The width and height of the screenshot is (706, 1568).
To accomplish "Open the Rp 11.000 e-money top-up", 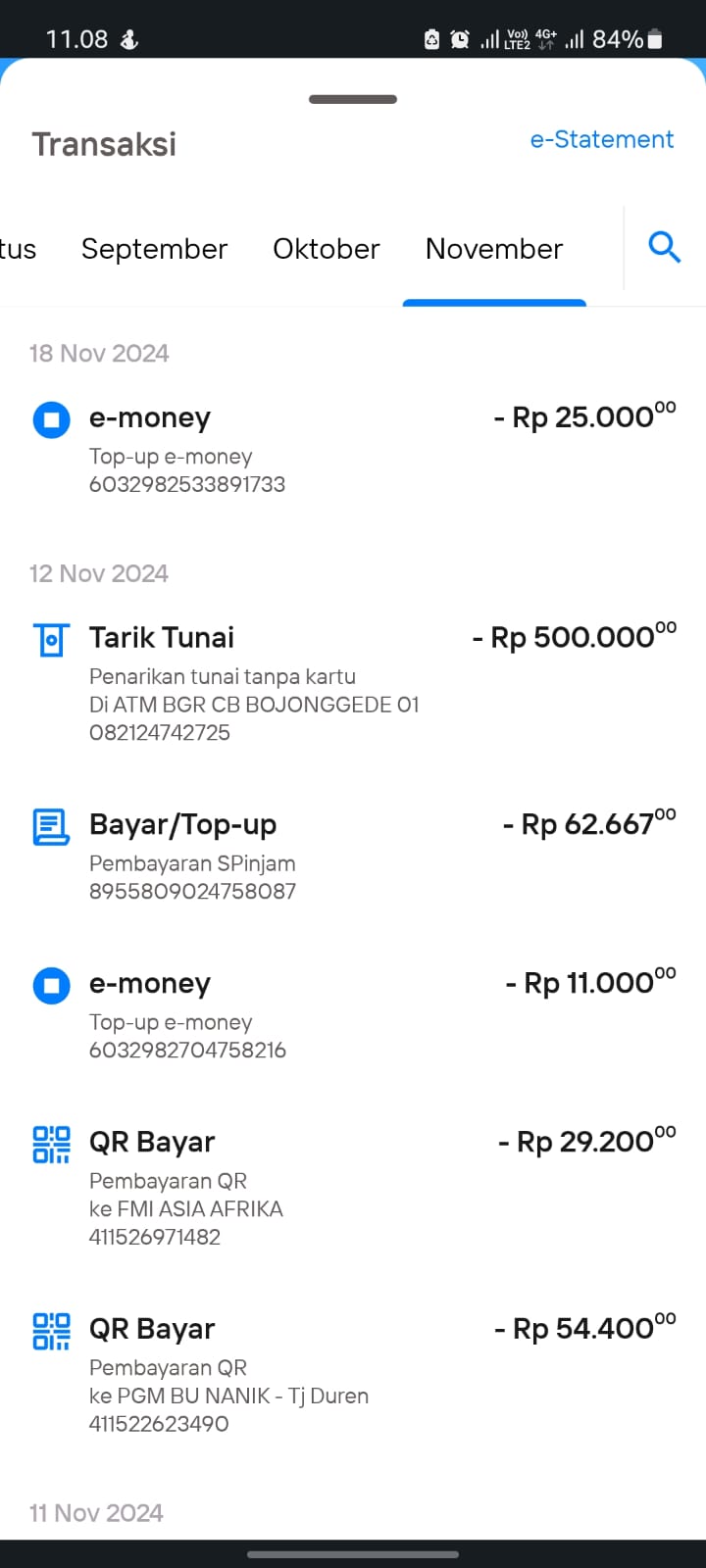I will [x=353, y=1014].
